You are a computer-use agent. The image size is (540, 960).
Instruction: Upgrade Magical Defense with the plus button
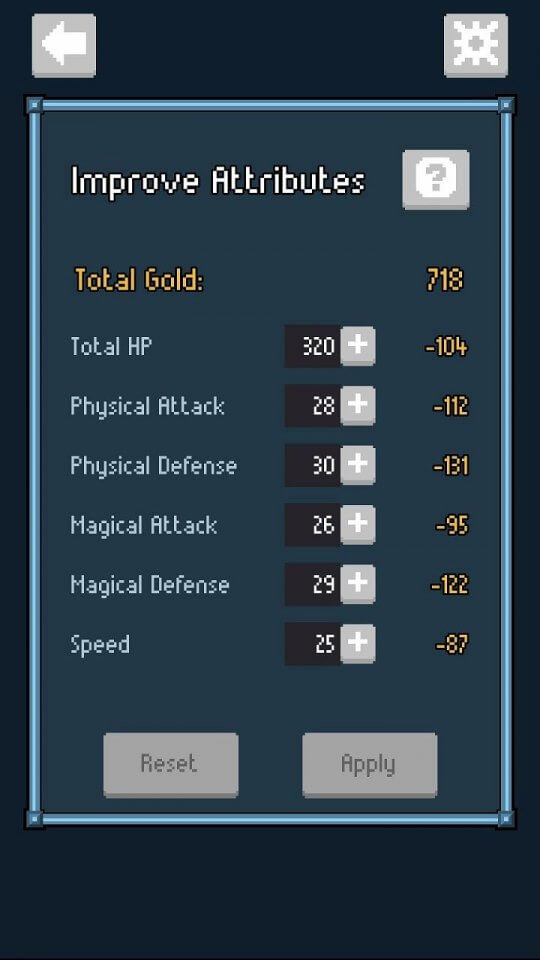(x=358, y=584)
